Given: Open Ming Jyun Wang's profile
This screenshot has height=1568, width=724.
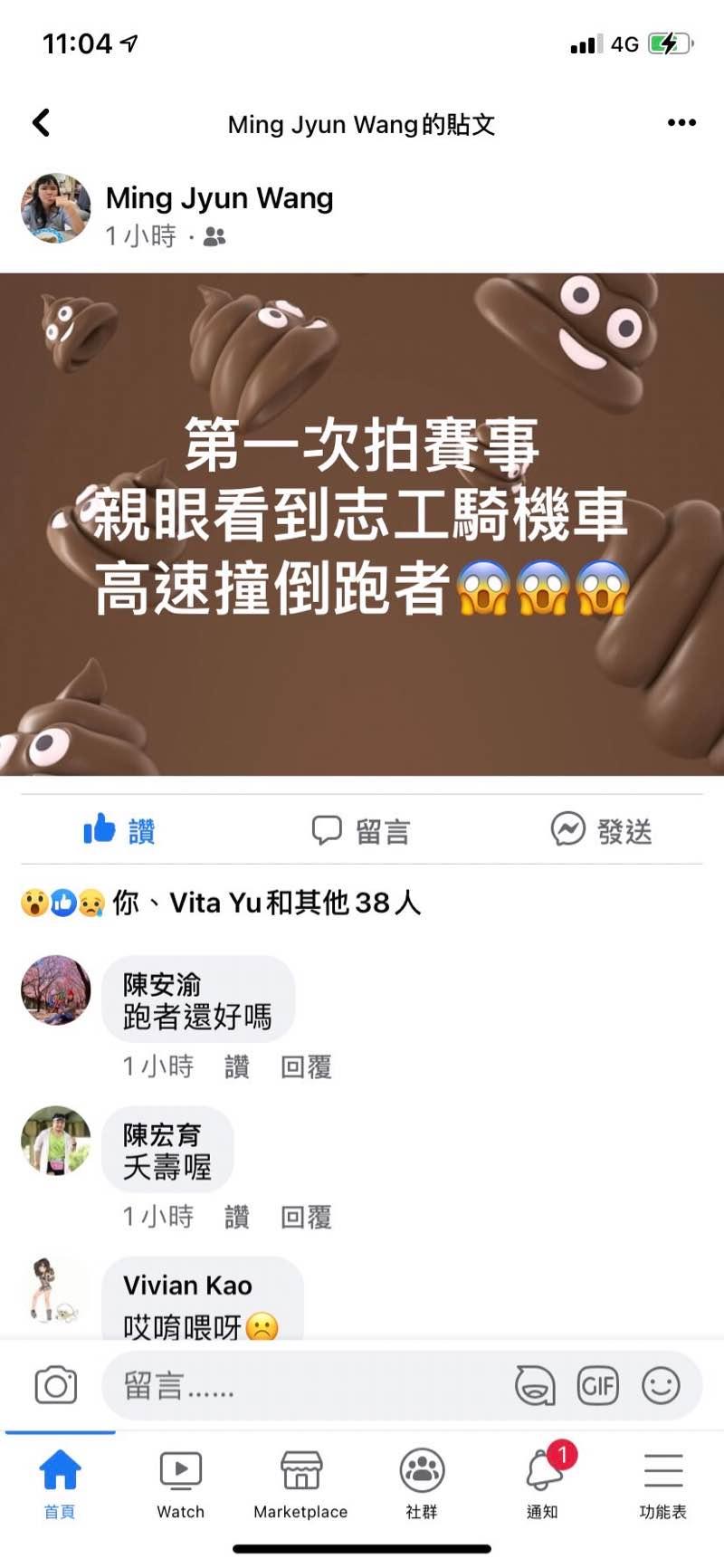Looking at the screenshot, I should 219,198.
